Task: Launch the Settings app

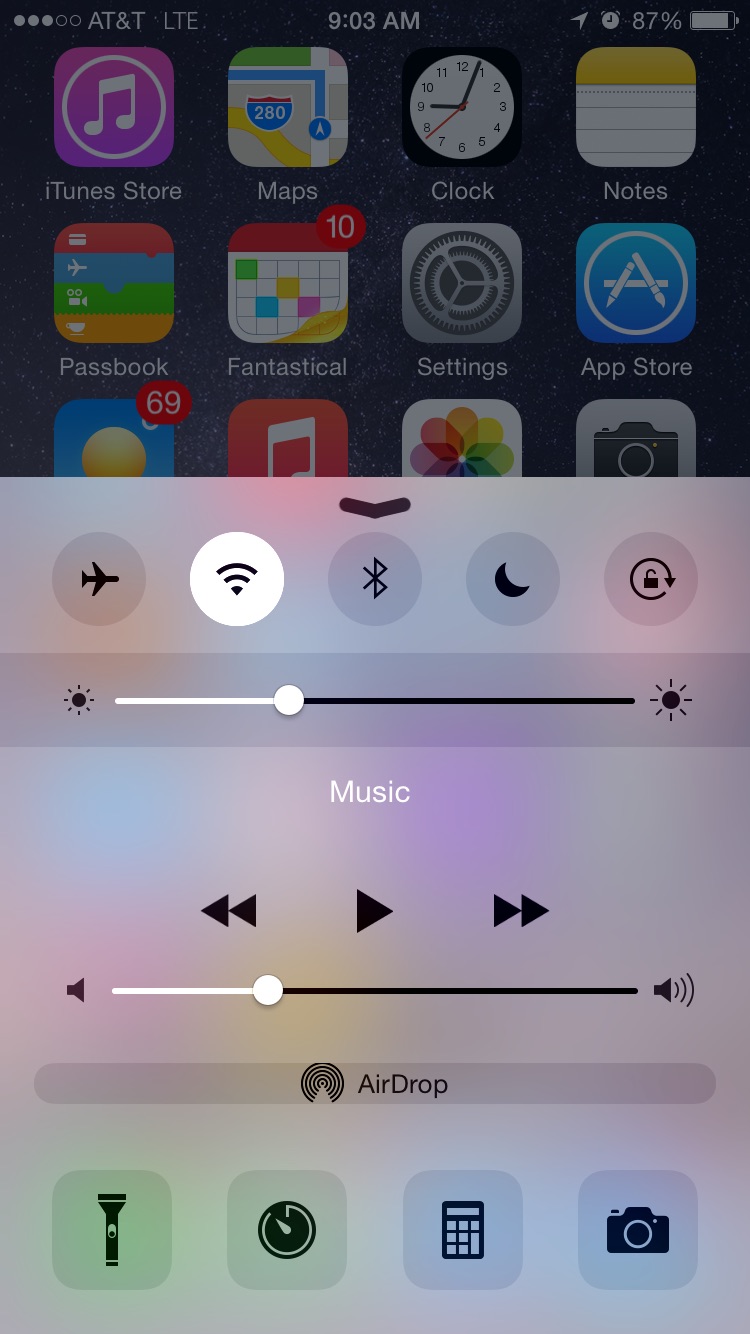Action: tap(462, 283)
